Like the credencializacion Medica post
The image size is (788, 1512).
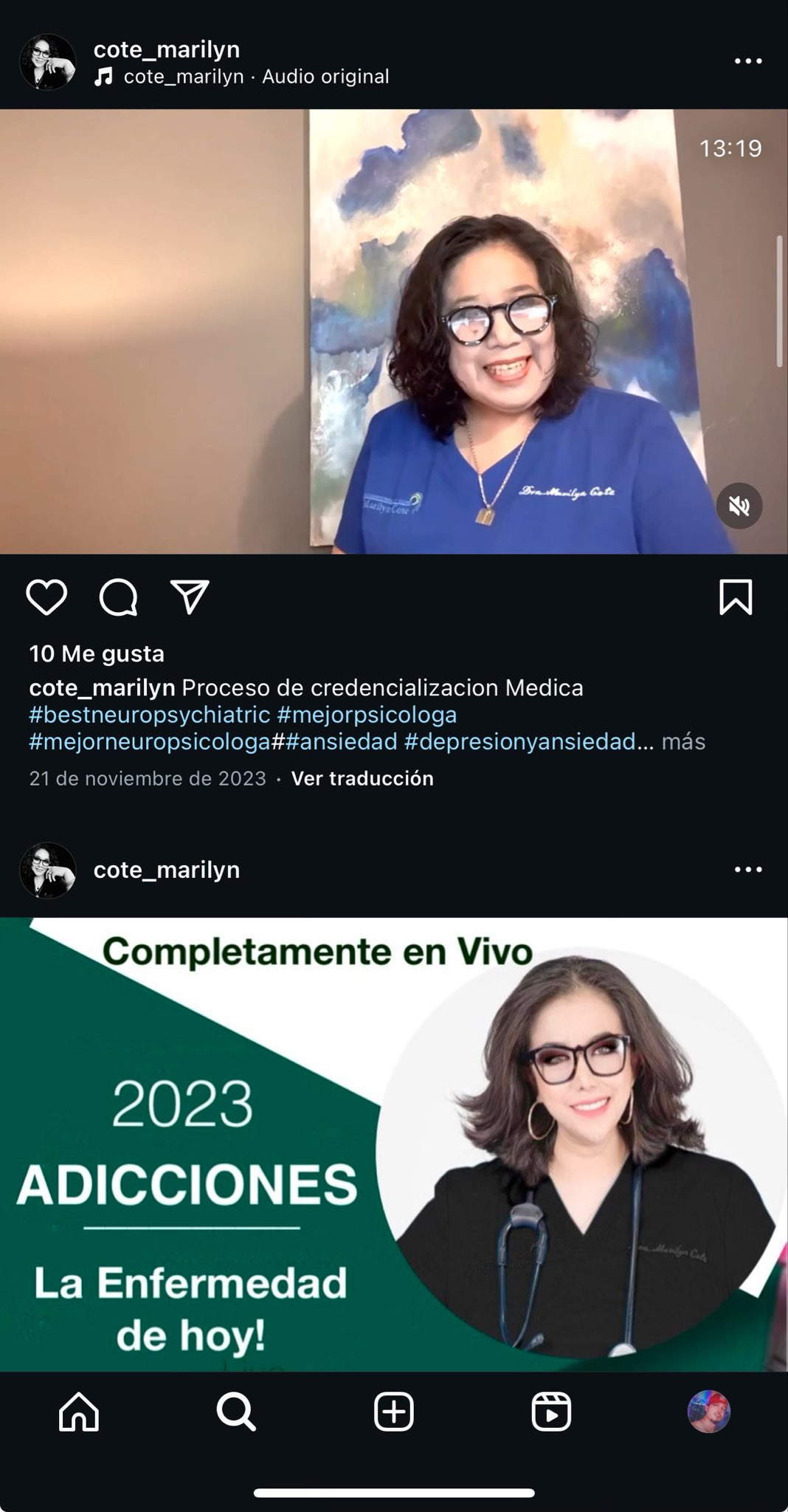46,597
